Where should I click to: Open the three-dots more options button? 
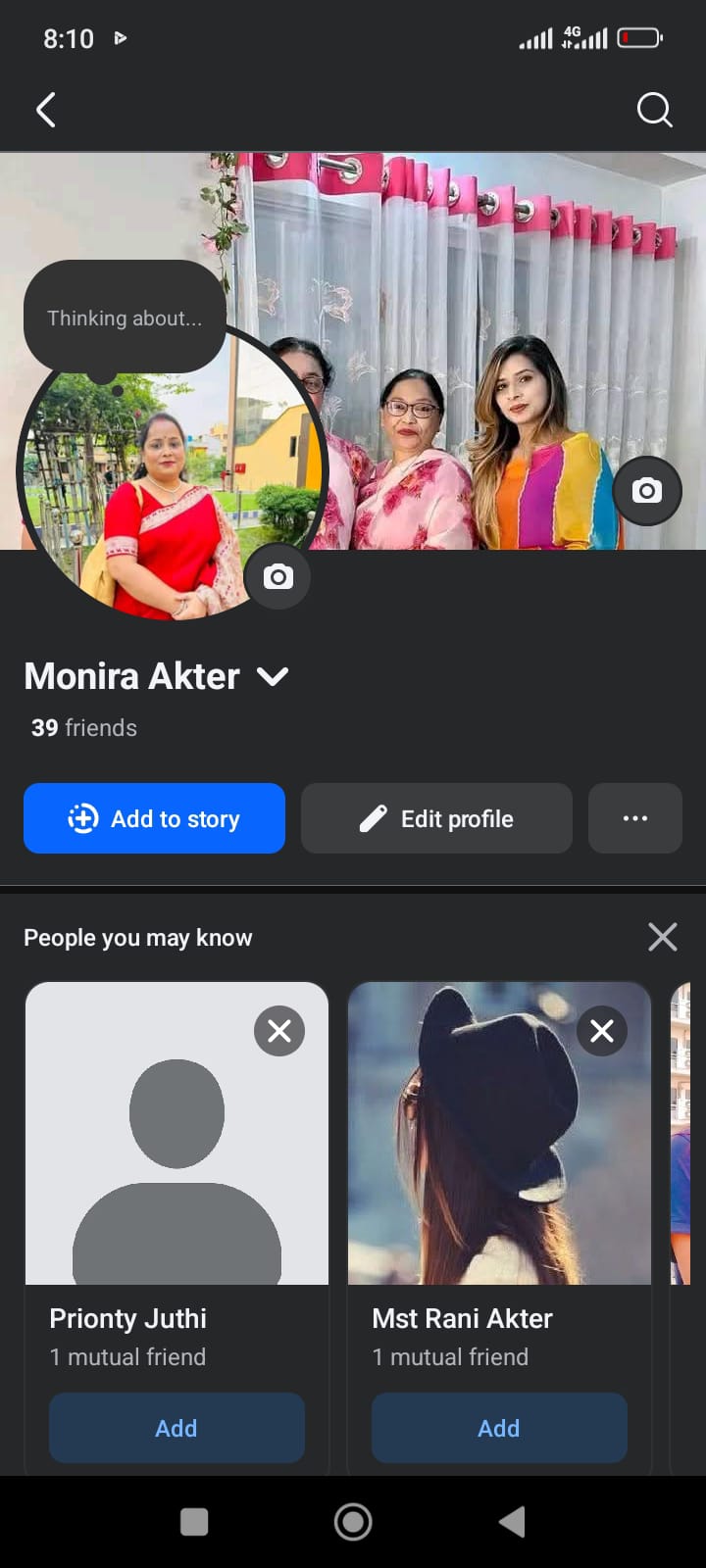pyautogui.click(x=634, y=818)
